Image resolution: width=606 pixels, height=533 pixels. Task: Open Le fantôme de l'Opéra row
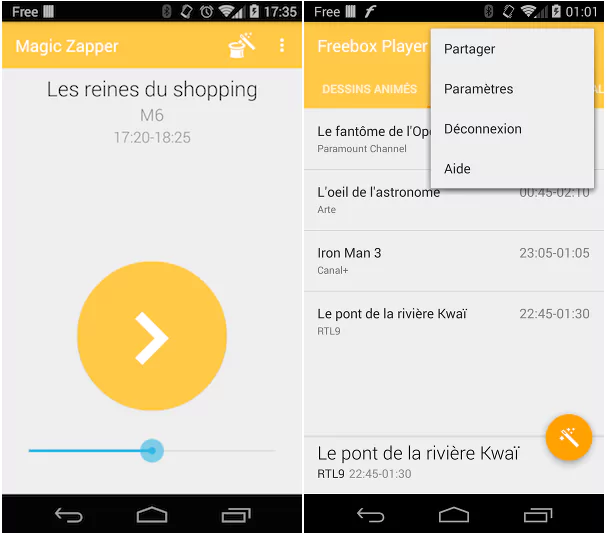point(370,139)
